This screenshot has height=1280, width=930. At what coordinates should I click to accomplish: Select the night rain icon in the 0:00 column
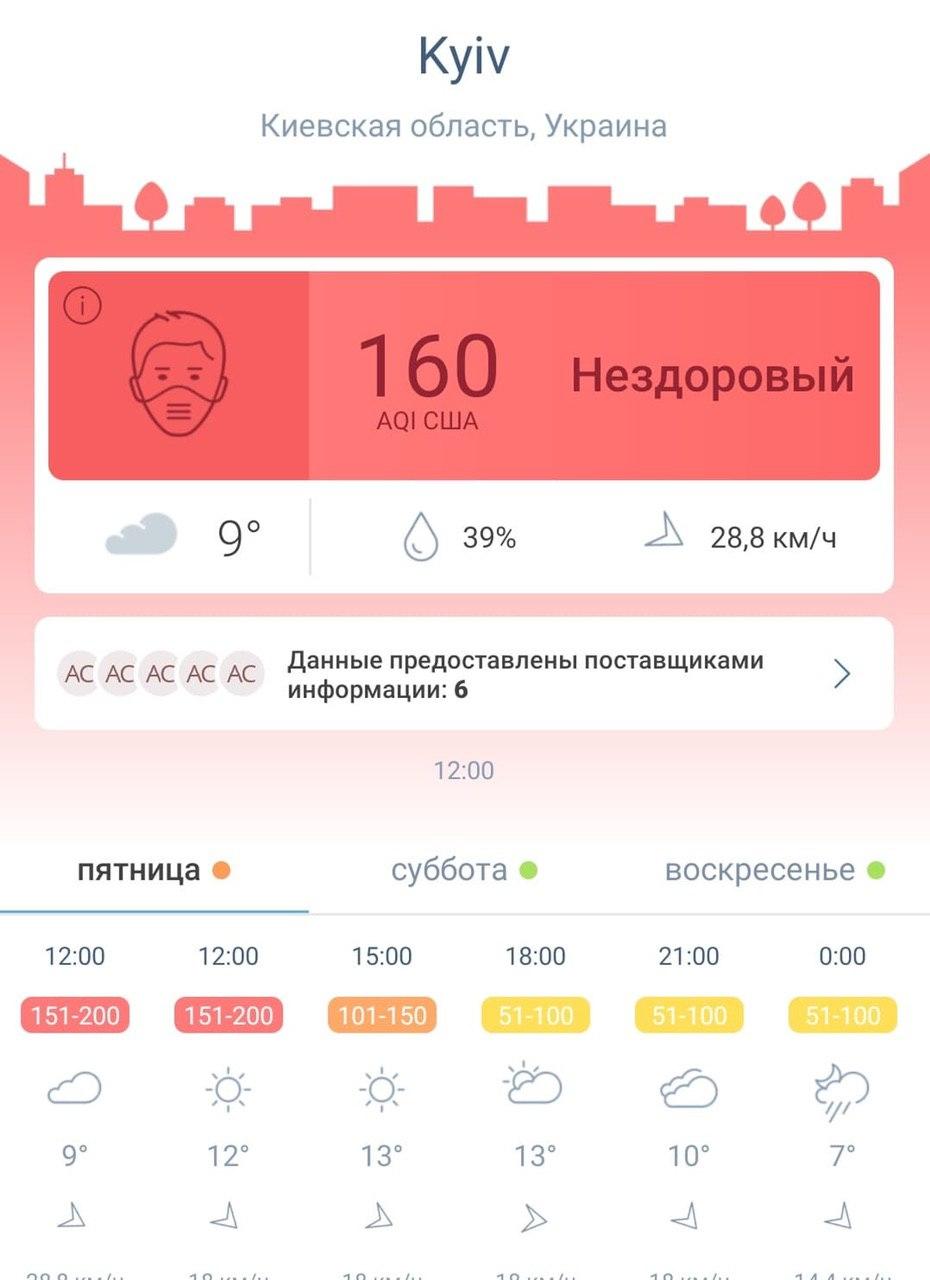(840, 1090)
